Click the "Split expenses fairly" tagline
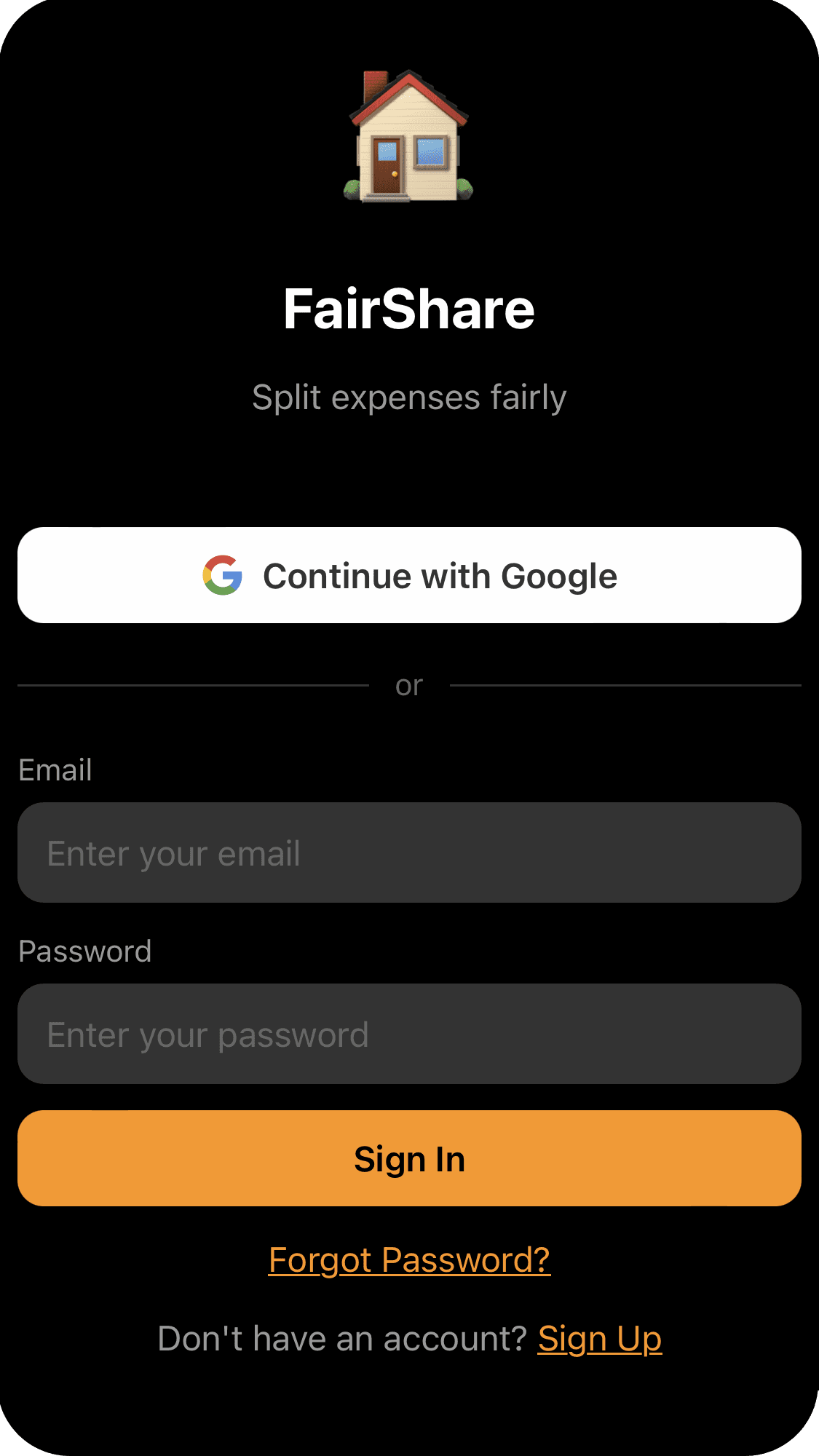Image resolution: width=819 pixels, height=1456 pixels. point(409,397)
